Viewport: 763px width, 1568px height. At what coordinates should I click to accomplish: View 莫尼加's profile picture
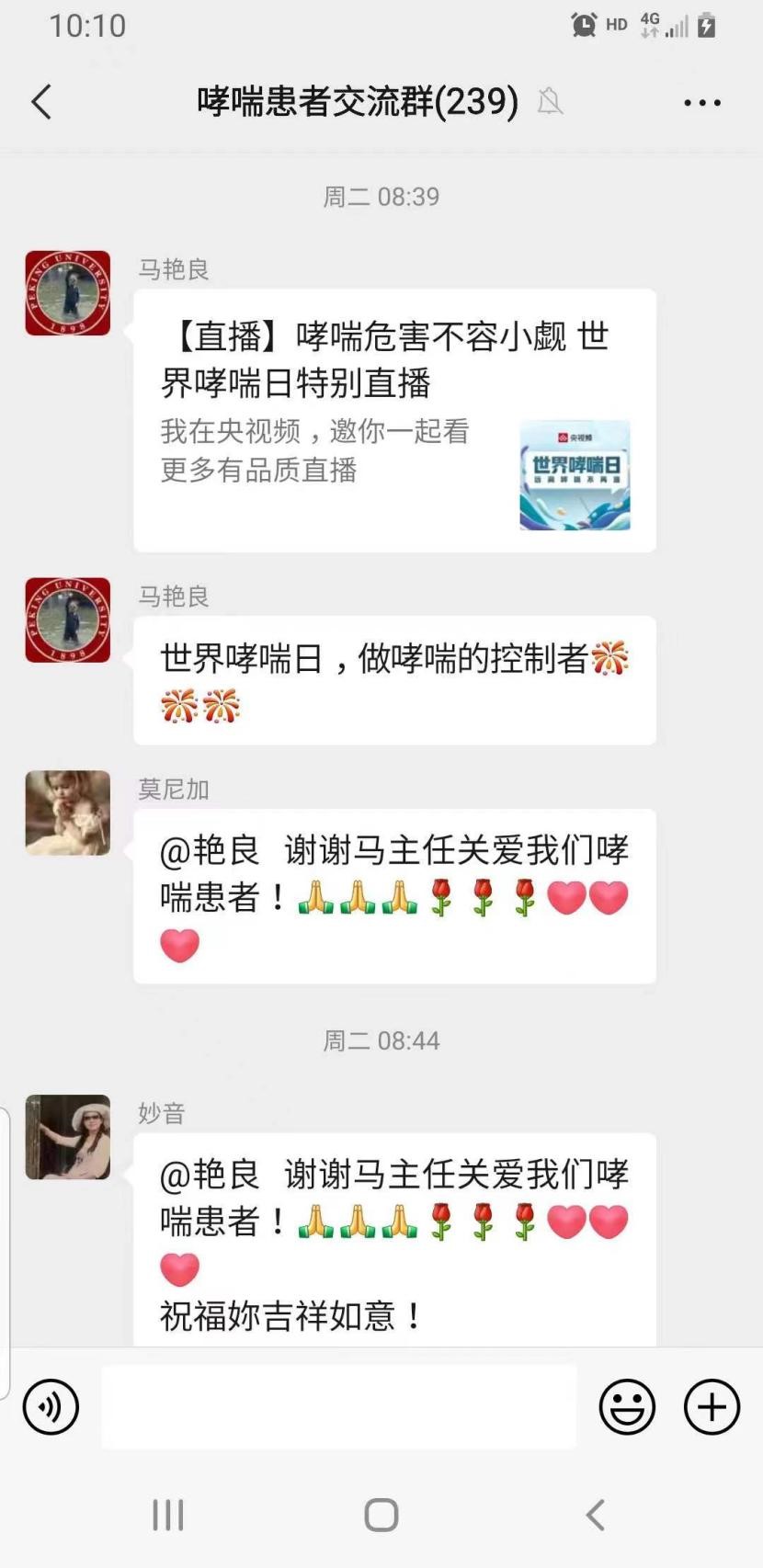(x=68, y=813)
